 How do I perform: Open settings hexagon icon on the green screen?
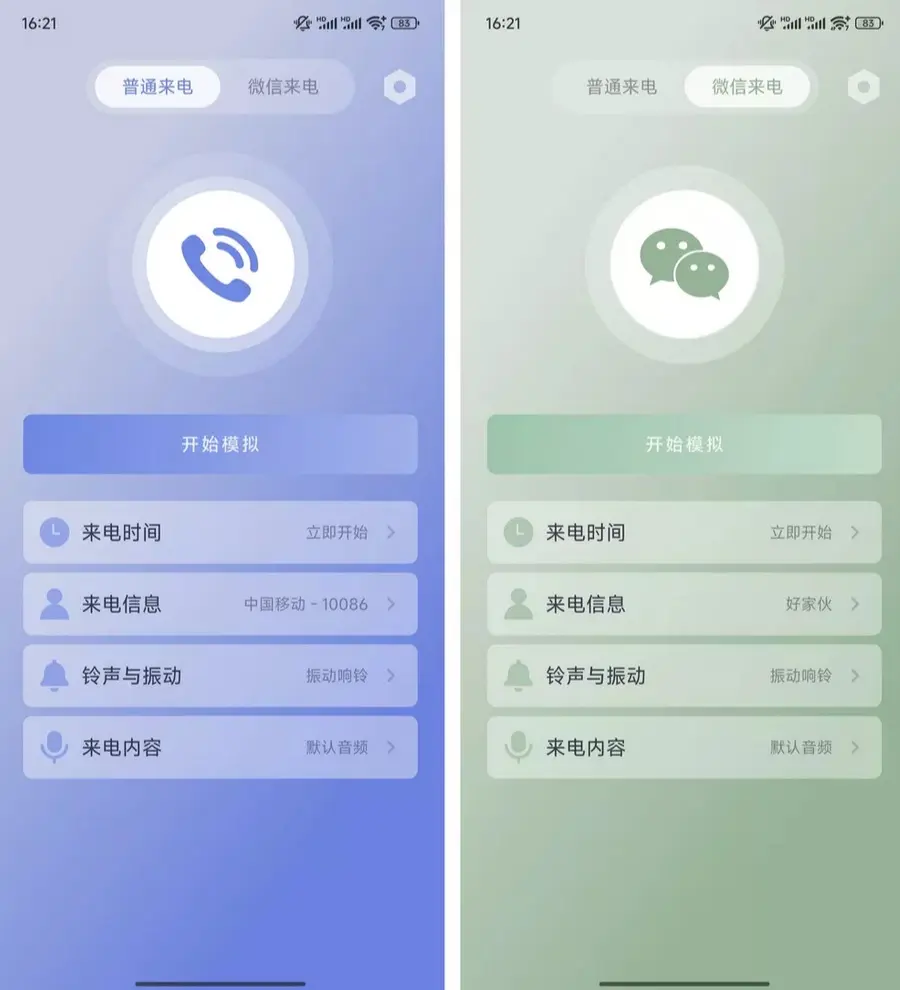[863, 87]
